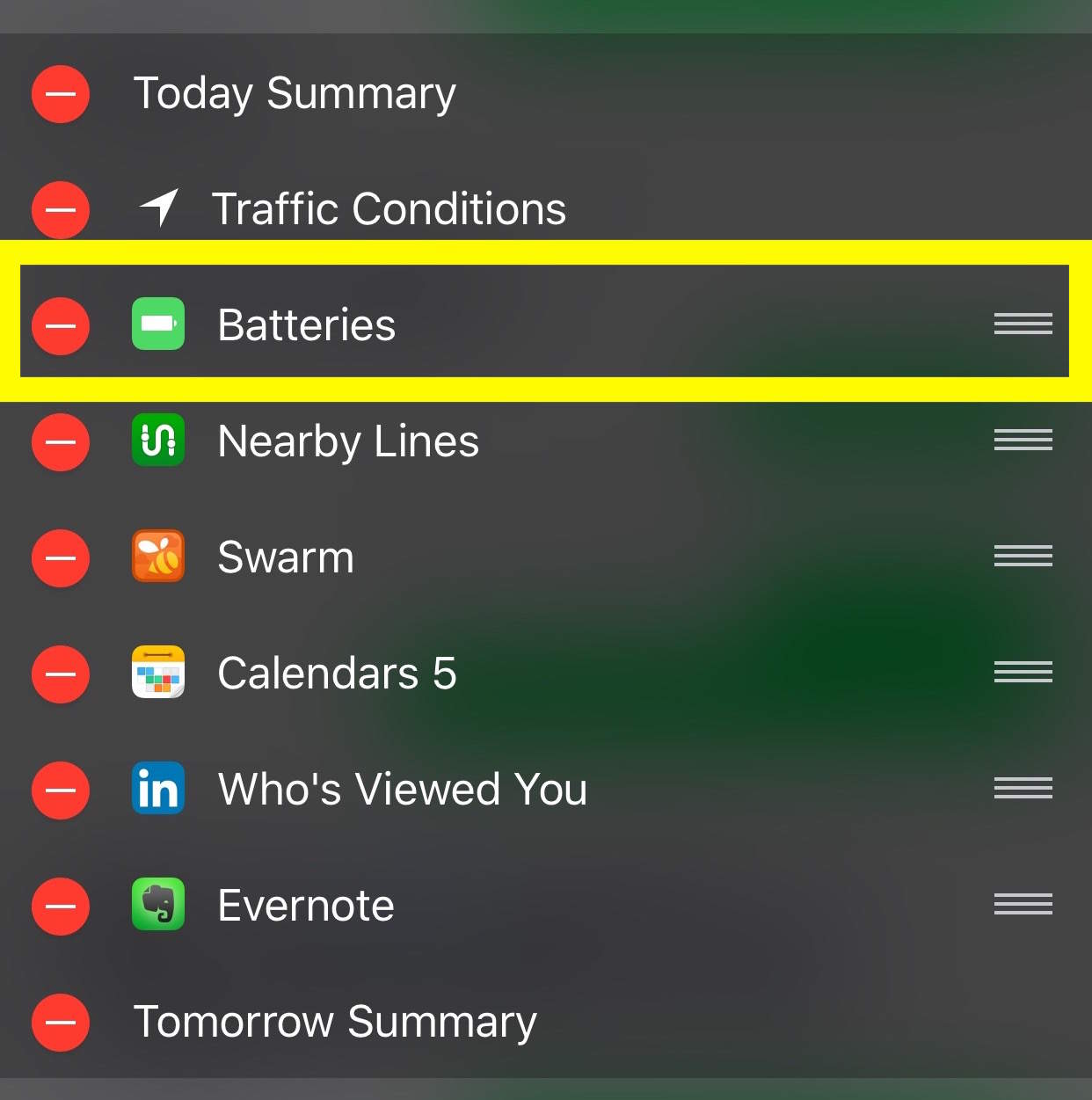Remove the Swarm widget
The height and width of the screenshot is (1100, 1092).
pyautogui.click(x=61, y=558)
